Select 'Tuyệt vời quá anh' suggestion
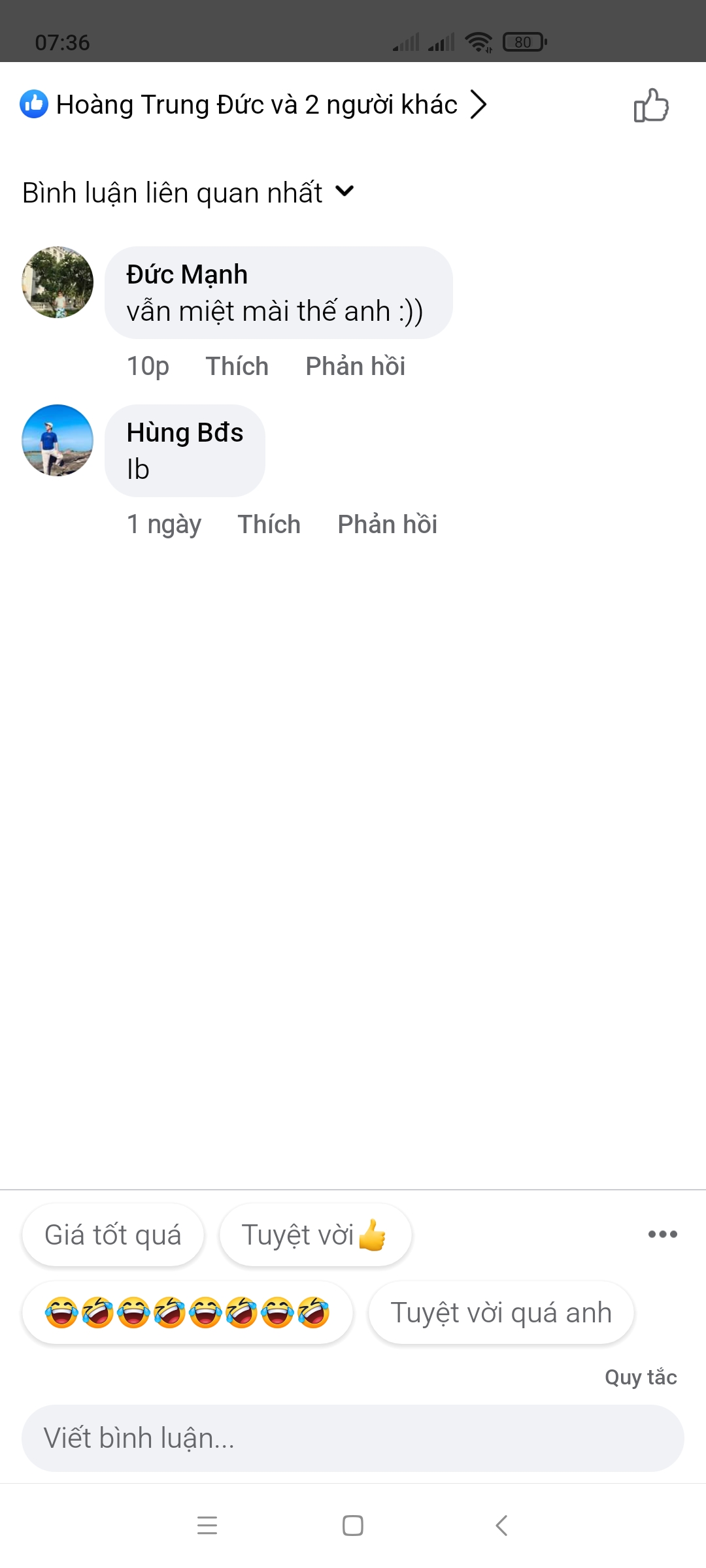This screenshot has height=1568, width=706. tap(501, 1313)
